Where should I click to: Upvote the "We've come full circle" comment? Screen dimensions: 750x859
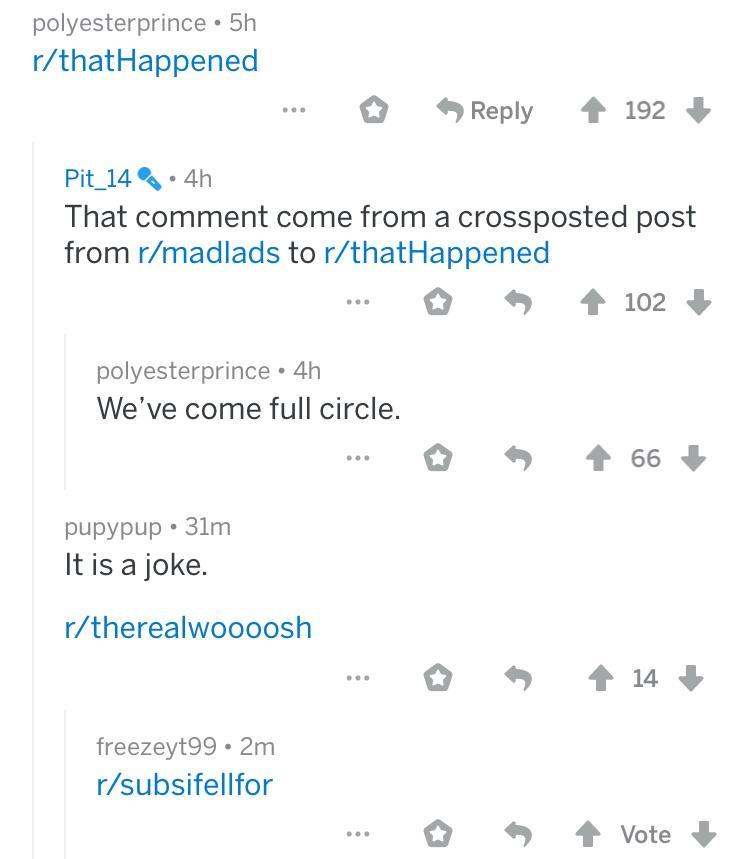tap(598, 458)
